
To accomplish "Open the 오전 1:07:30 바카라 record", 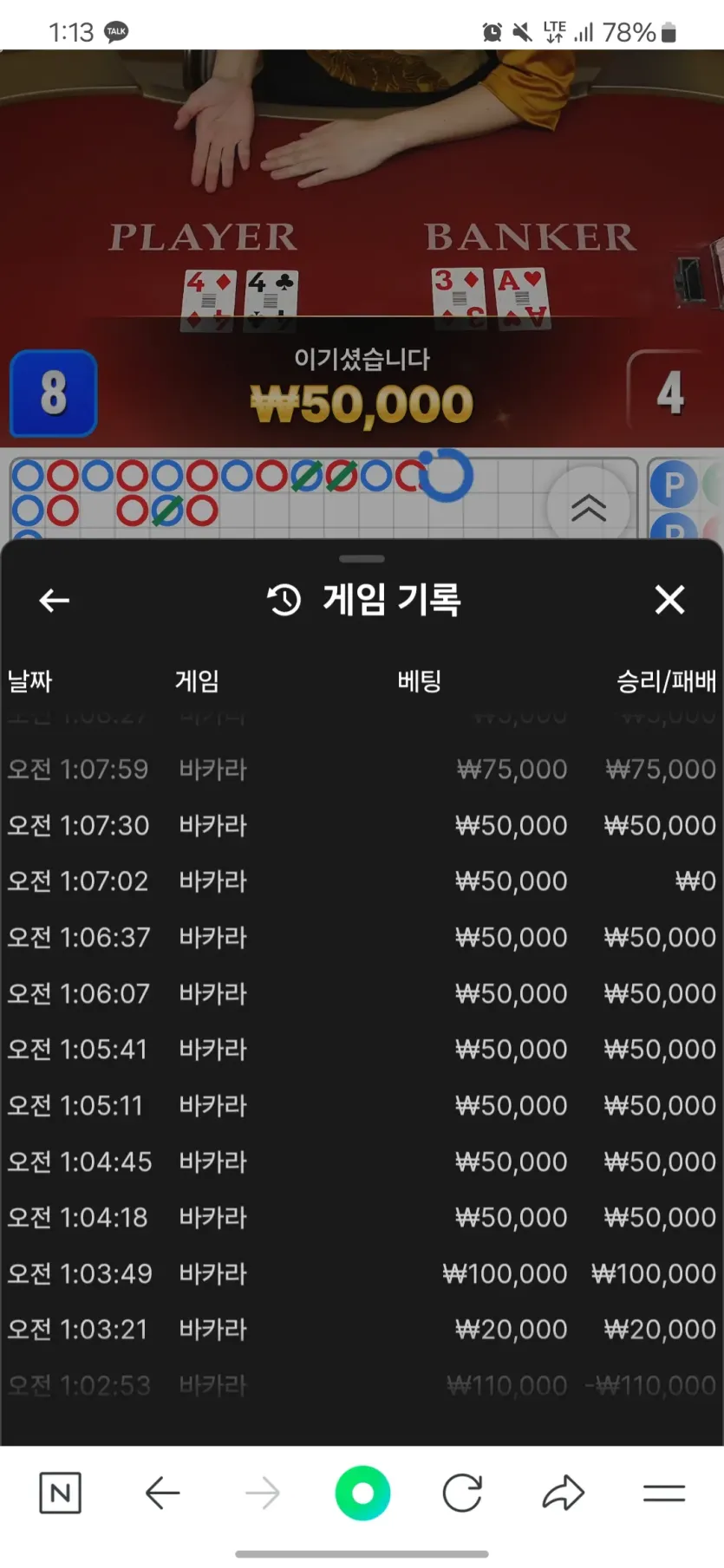I will (x=362, y=825).
